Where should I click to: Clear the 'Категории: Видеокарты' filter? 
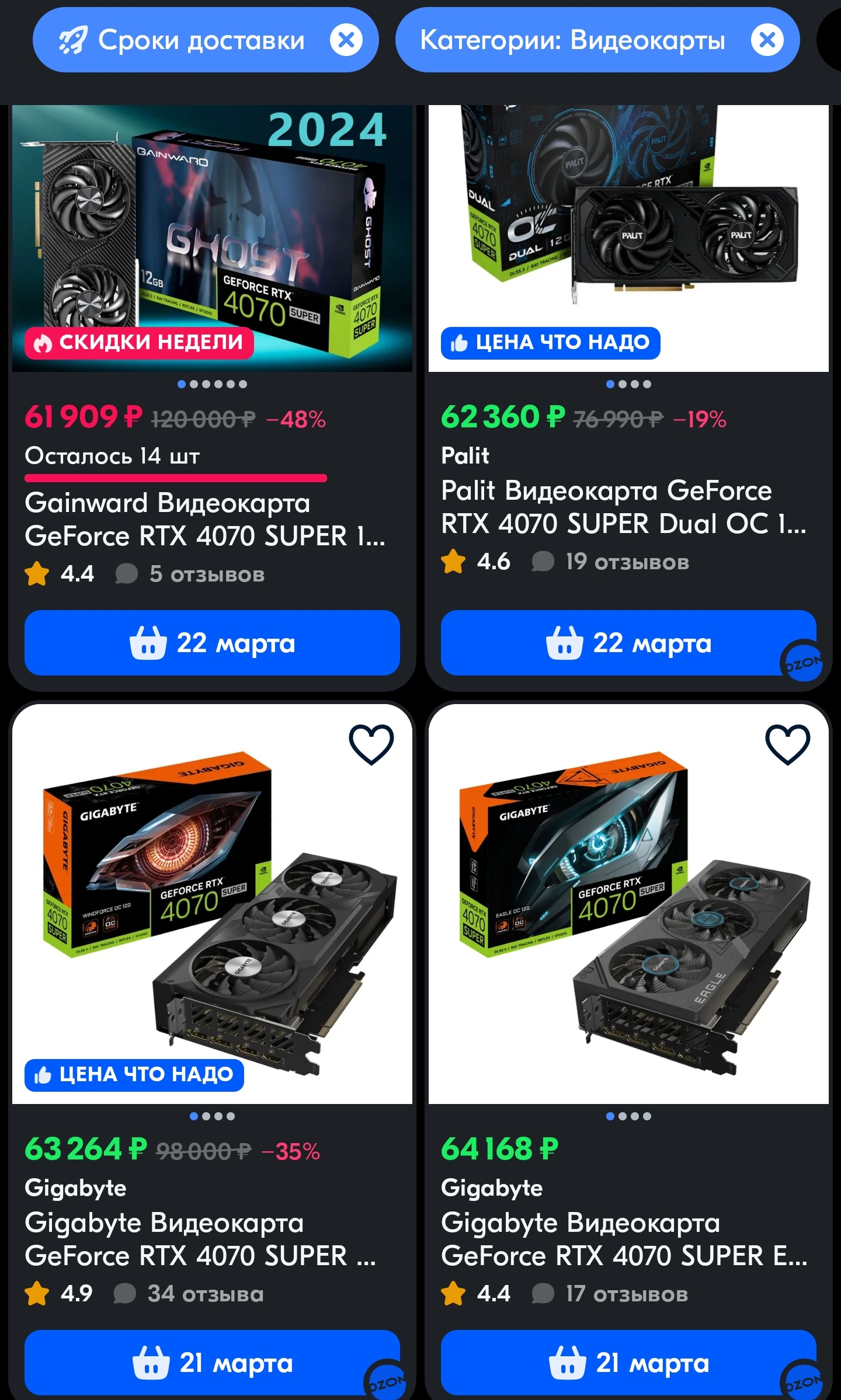[767, 40]
